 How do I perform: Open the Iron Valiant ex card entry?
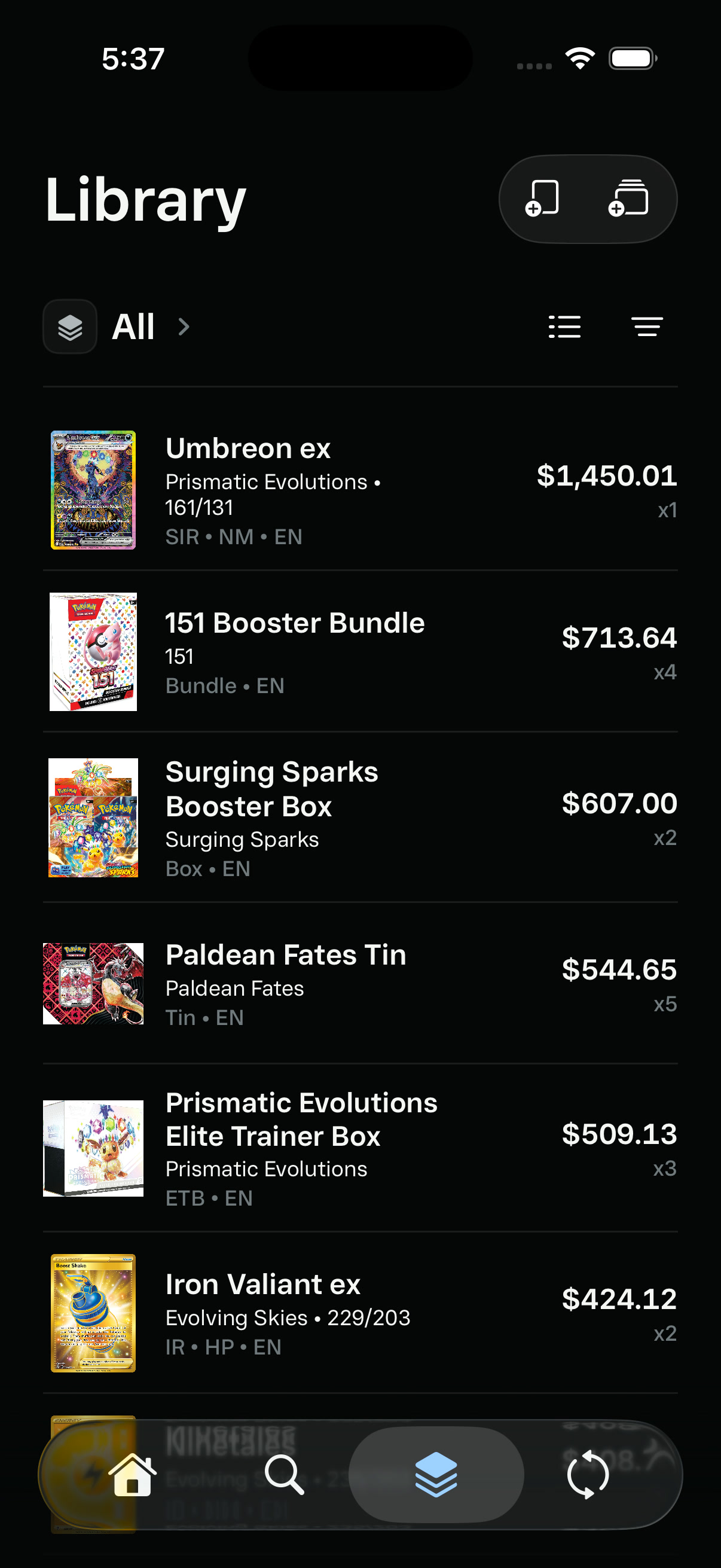(x=360, y=1313)
